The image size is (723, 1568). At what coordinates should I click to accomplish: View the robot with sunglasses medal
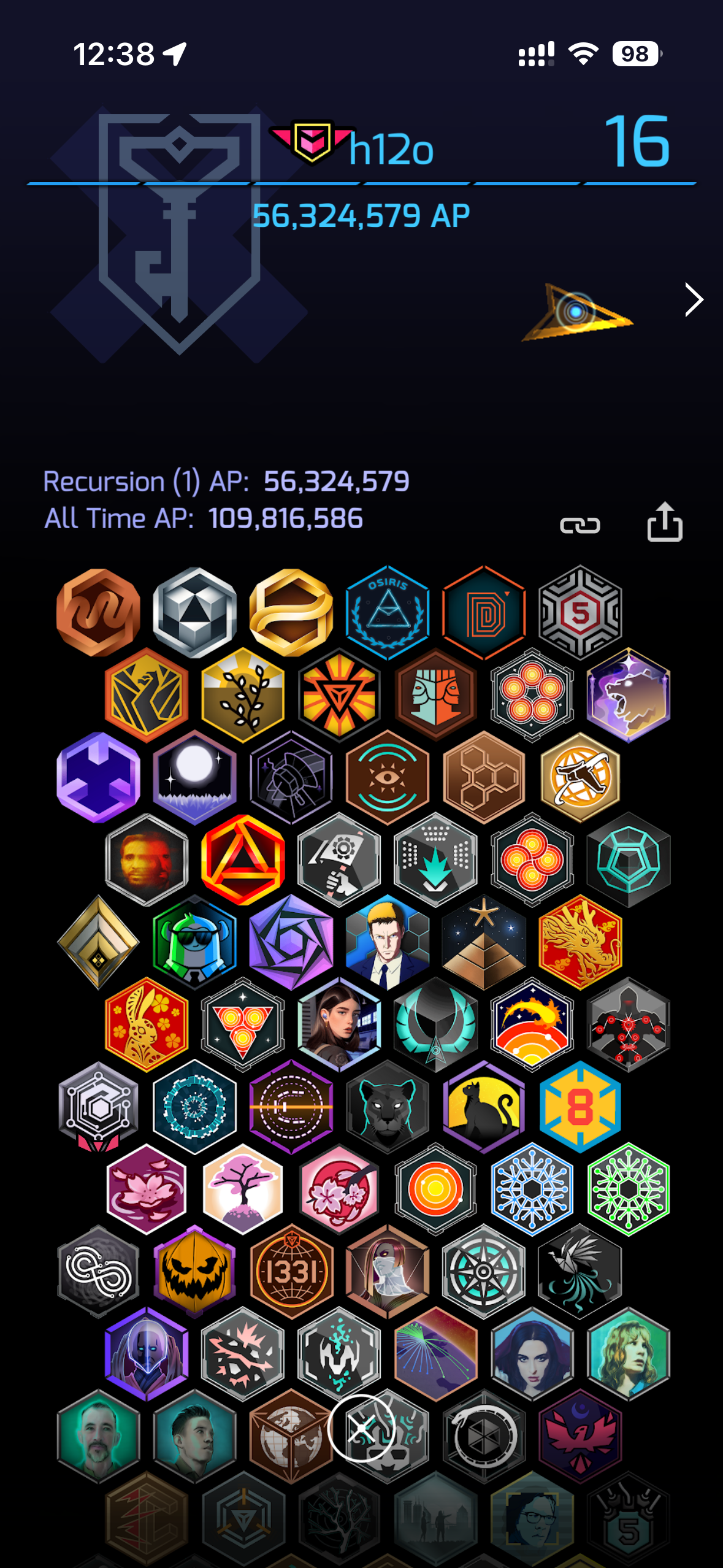194,941
